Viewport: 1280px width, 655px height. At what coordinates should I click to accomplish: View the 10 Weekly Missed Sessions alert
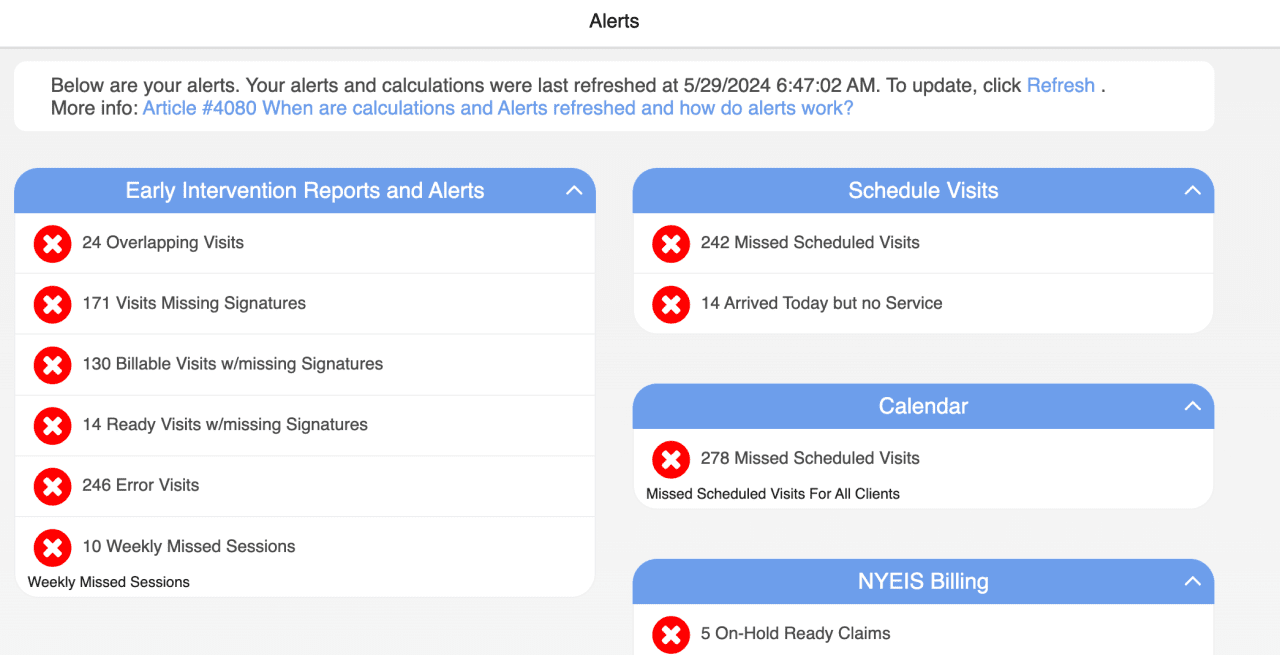[188, 546]
